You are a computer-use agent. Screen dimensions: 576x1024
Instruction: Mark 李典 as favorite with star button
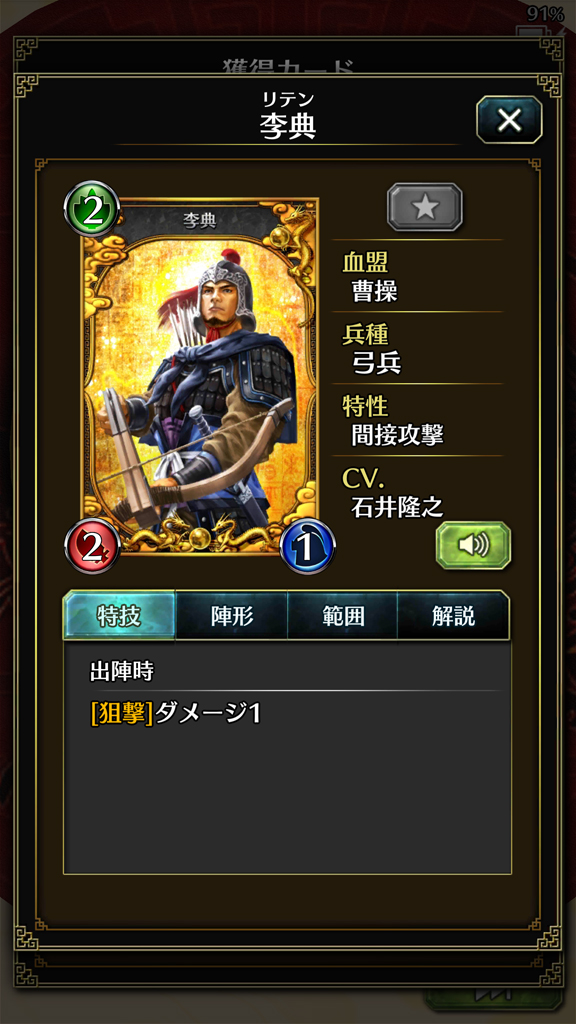pos(424,207)
